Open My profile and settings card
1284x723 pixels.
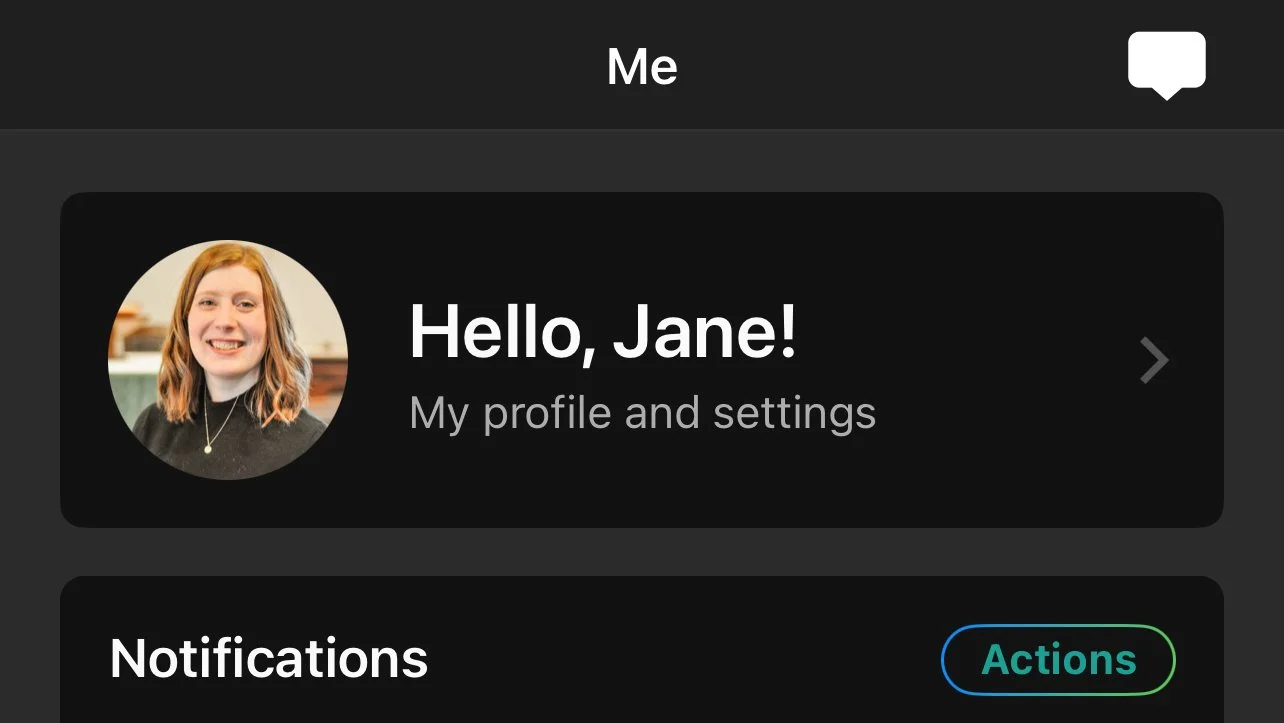[x=641, y=360]
